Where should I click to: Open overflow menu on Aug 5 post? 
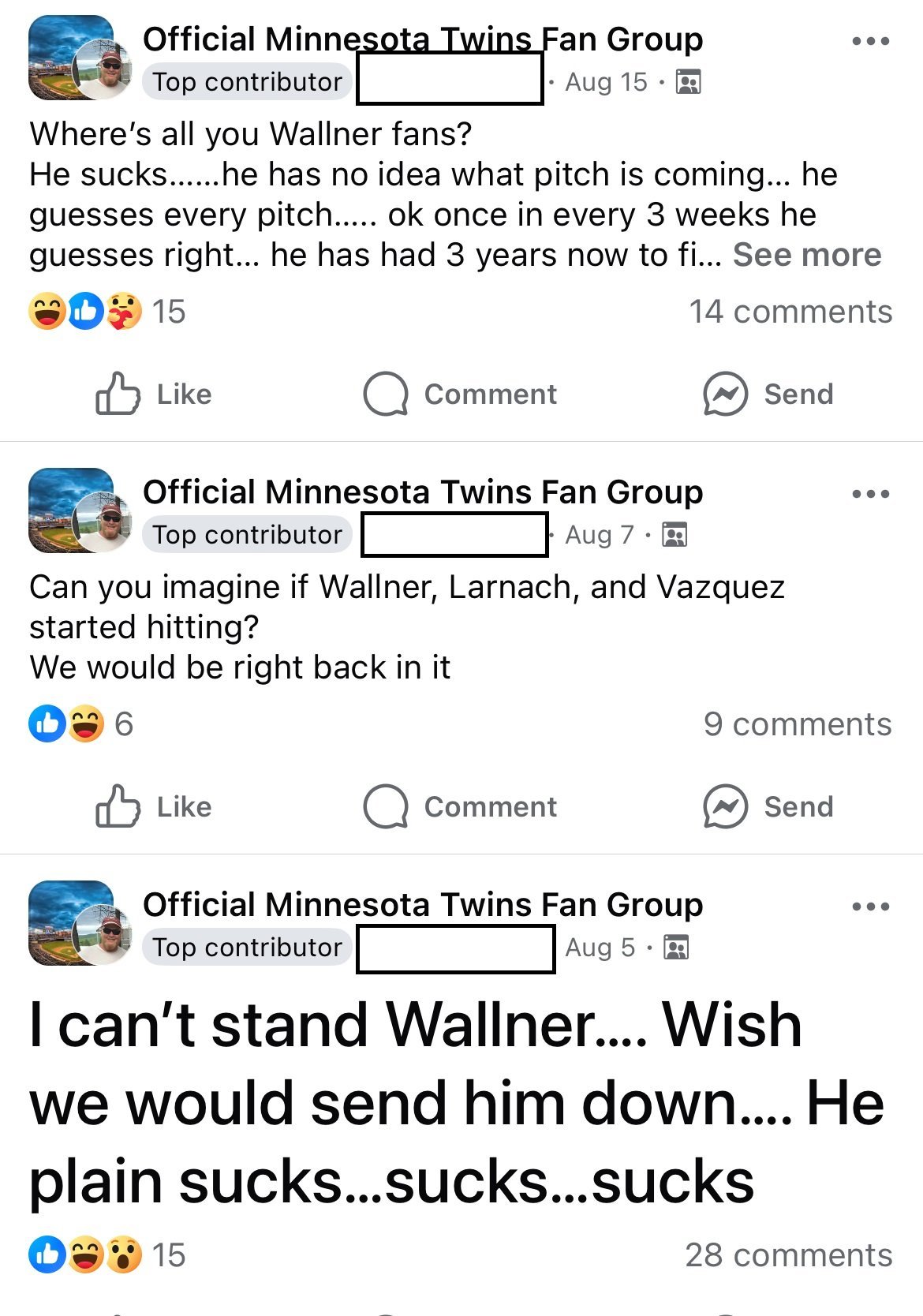871,907
